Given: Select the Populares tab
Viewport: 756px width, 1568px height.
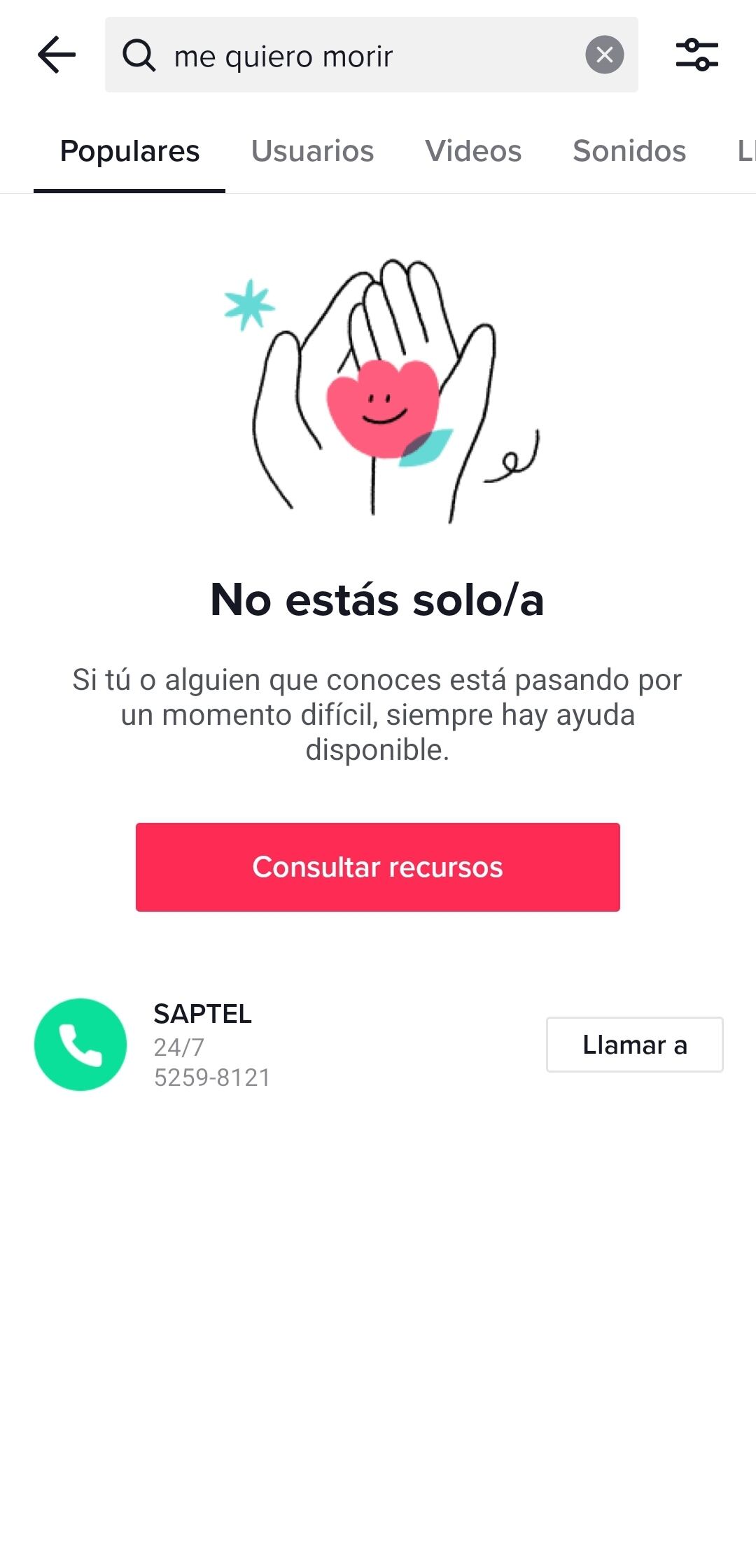Looking at the screenshot, I should [129, 151].
